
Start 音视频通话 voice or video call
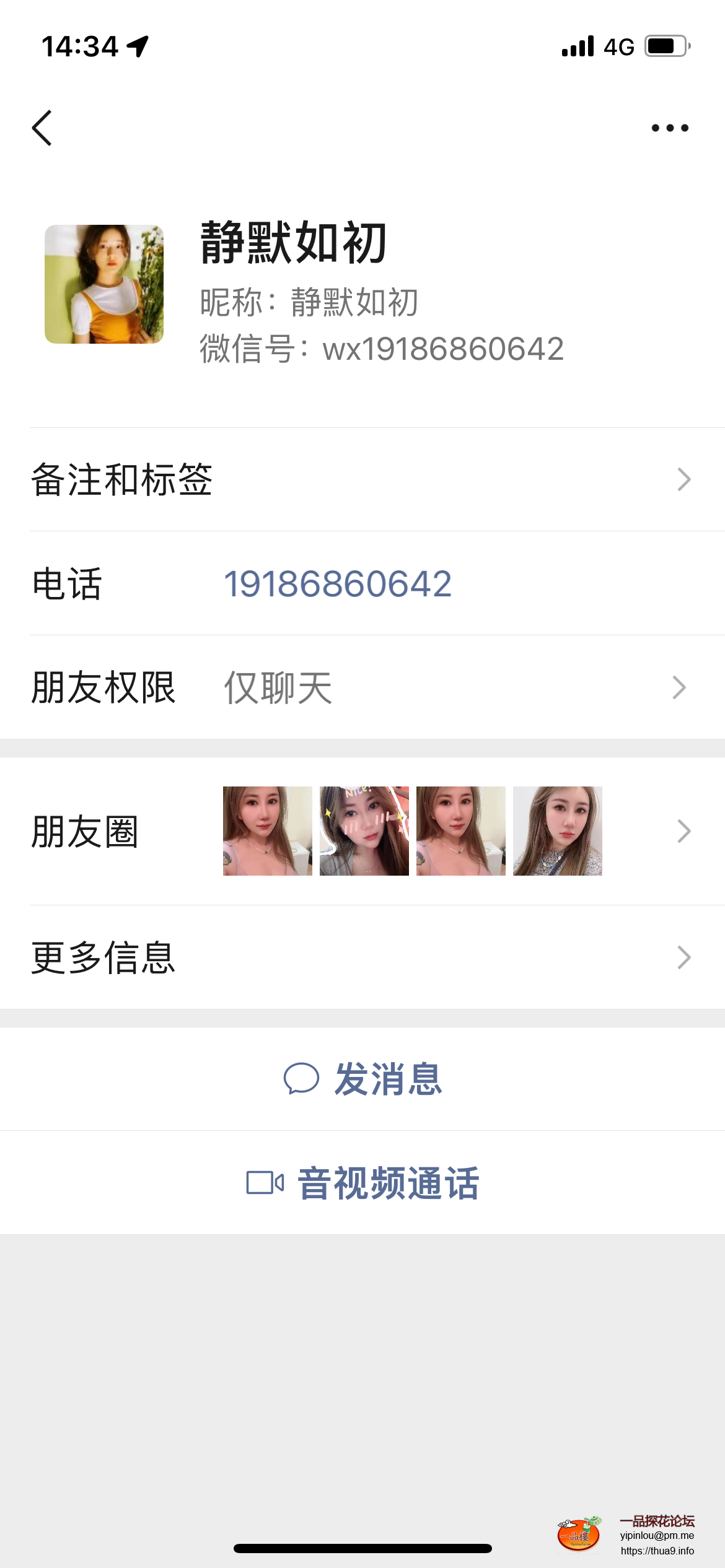click(362, 1183)
